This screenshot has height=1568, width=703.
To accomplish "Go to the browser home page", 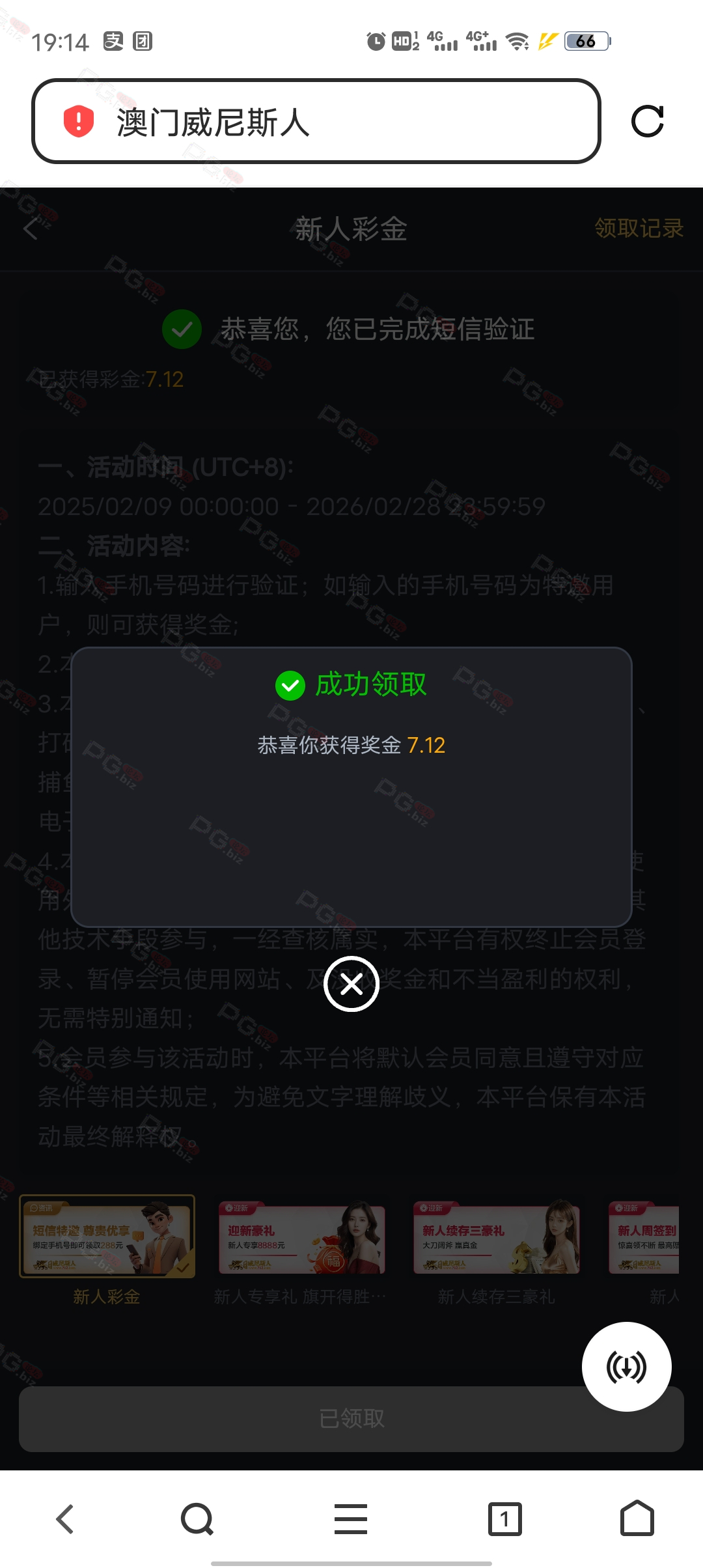I will tap(637, 1519).
